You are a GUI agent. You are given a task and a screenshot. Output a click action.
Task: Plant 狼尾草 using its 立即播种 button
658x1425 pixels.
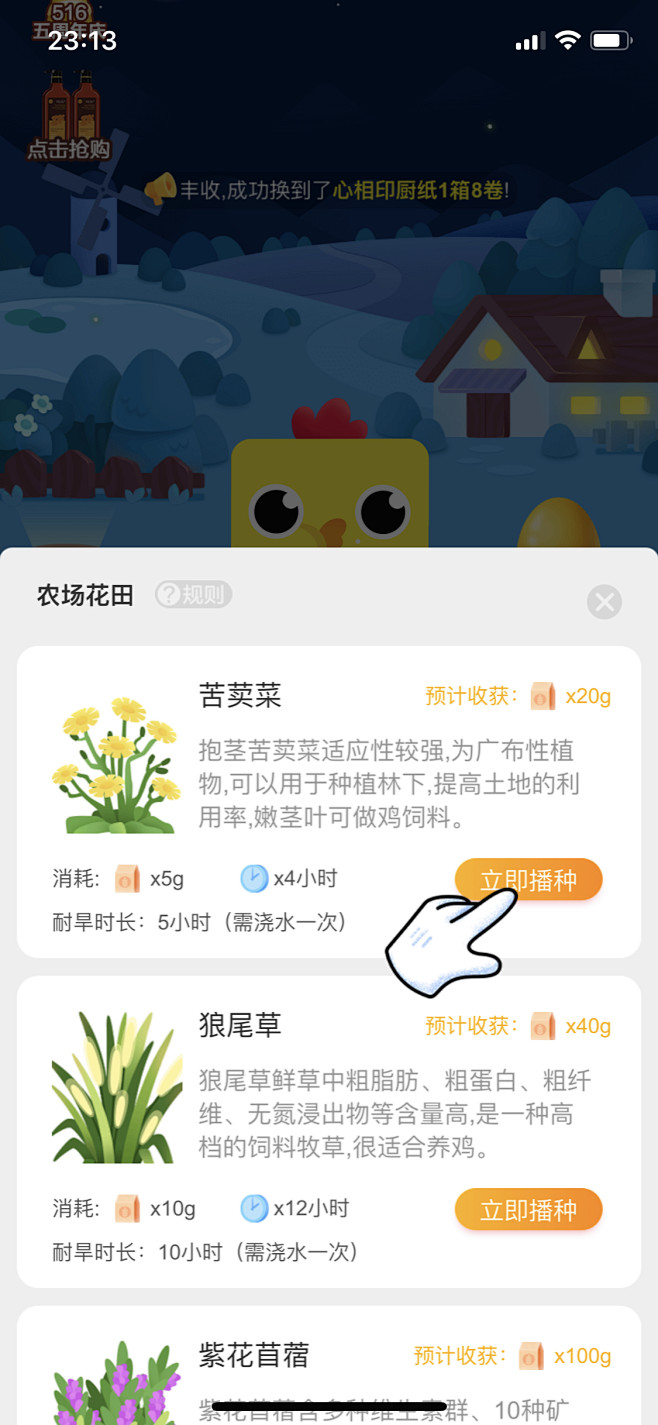click(x=528, y=1210)
